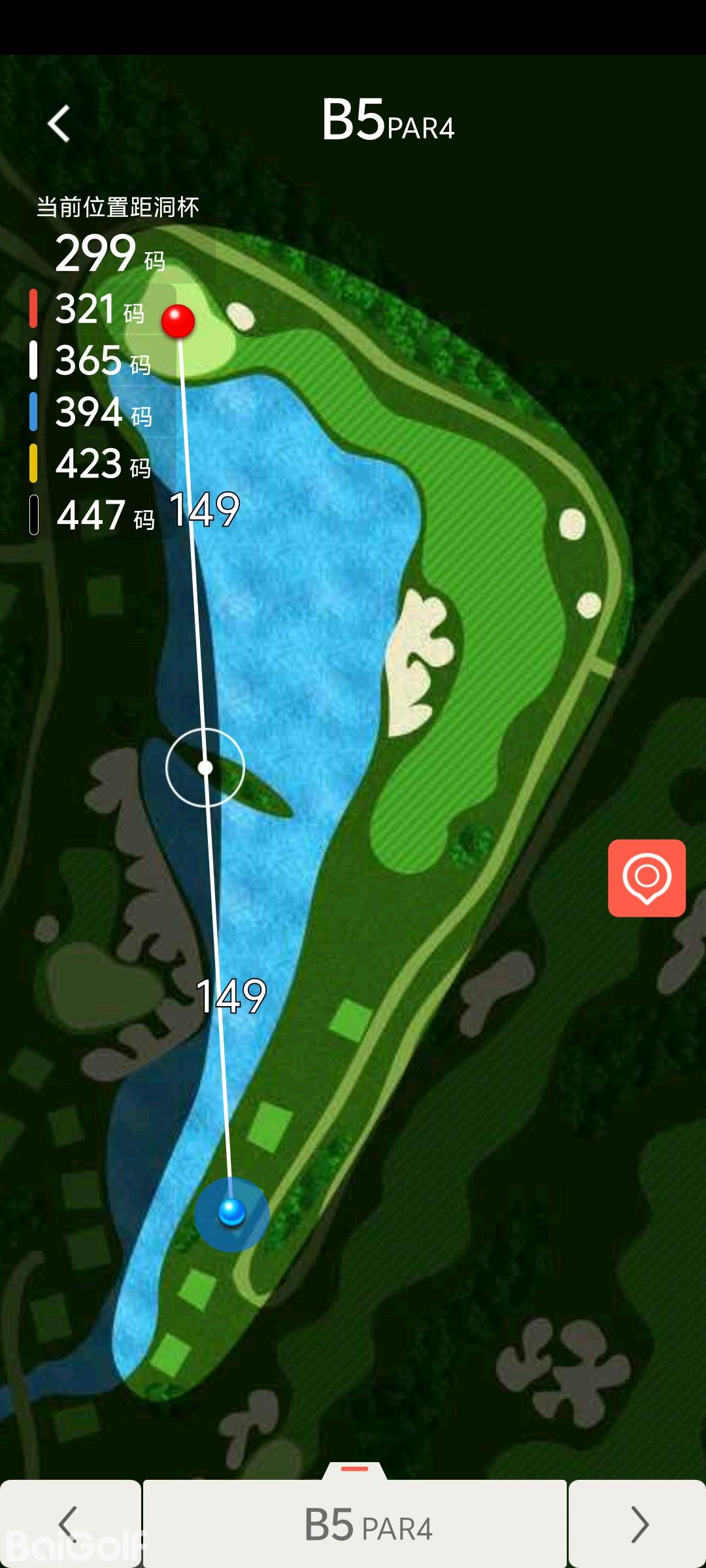Go back using the top-left arrow
The width and height of the screenshot is (706, 1568).
[59, 123]
